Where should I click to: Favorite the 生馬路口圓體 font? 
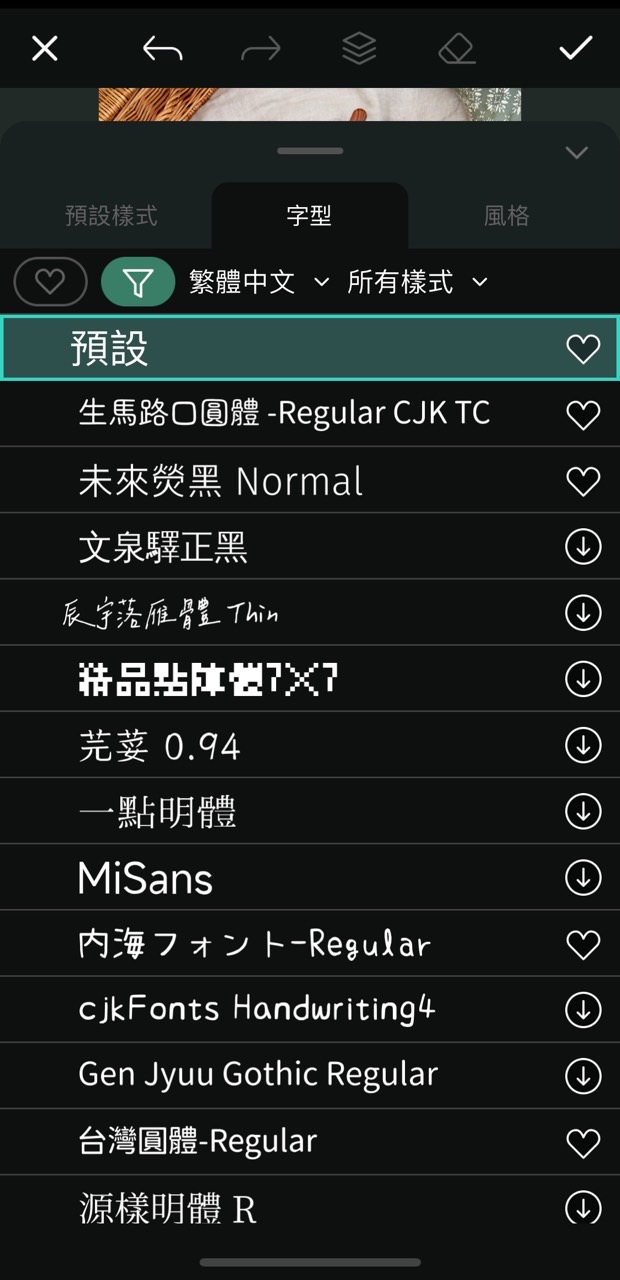point(583,414)
